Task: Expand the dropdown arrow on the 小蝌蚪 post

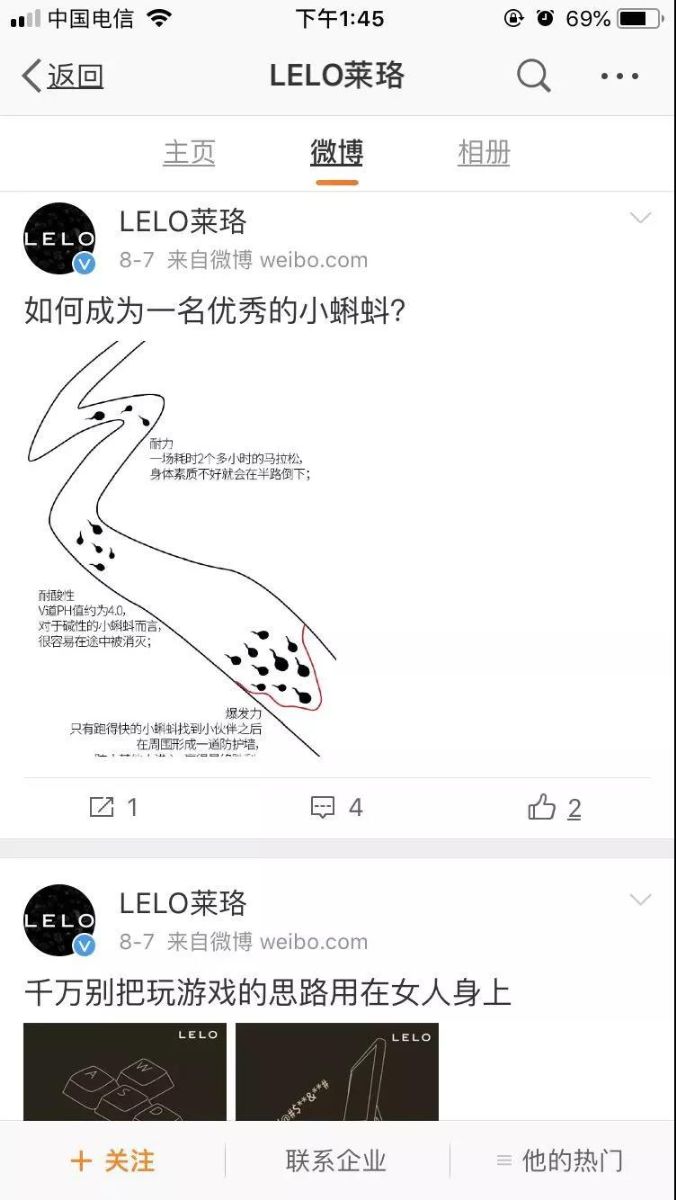Action: click(x=640, y=219)
